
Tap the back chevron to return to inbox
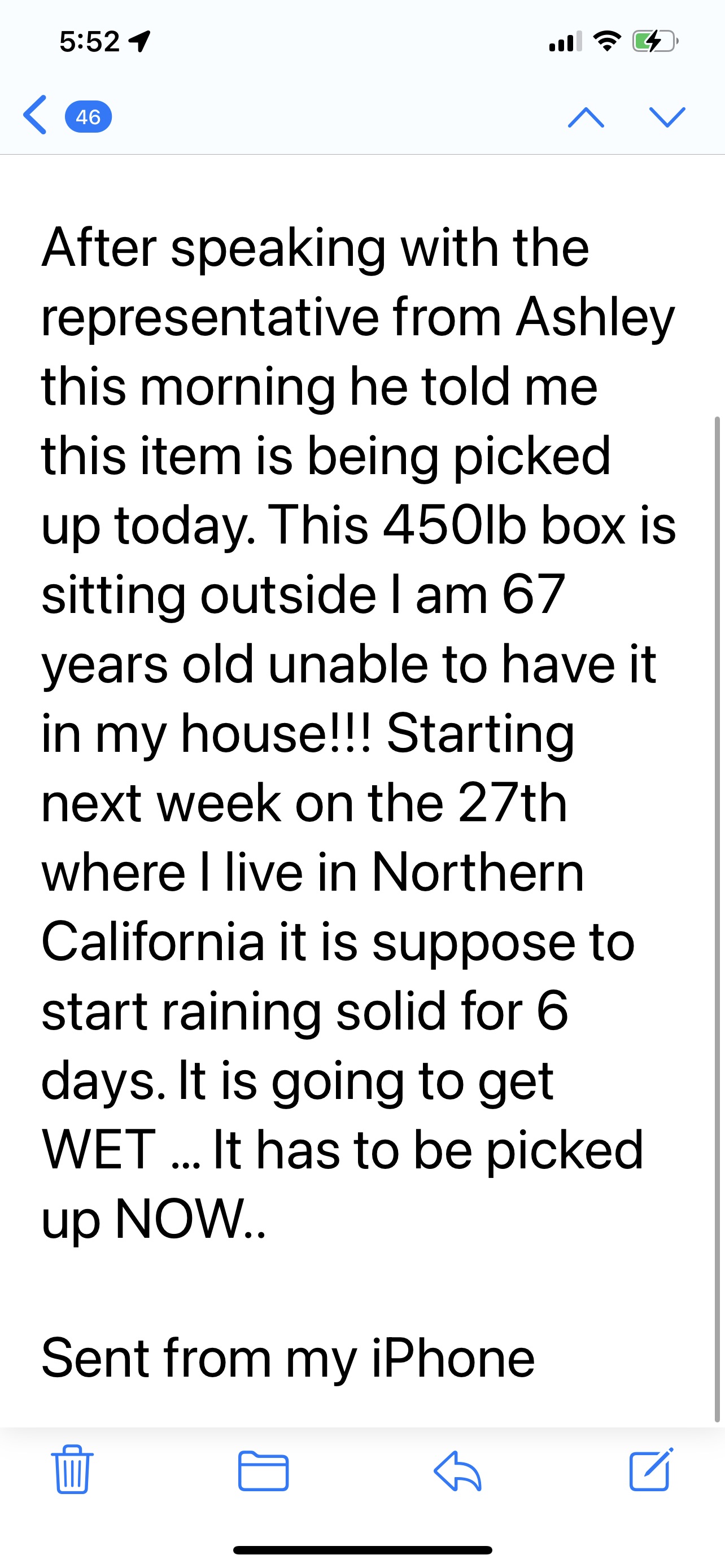pos(33,117)
